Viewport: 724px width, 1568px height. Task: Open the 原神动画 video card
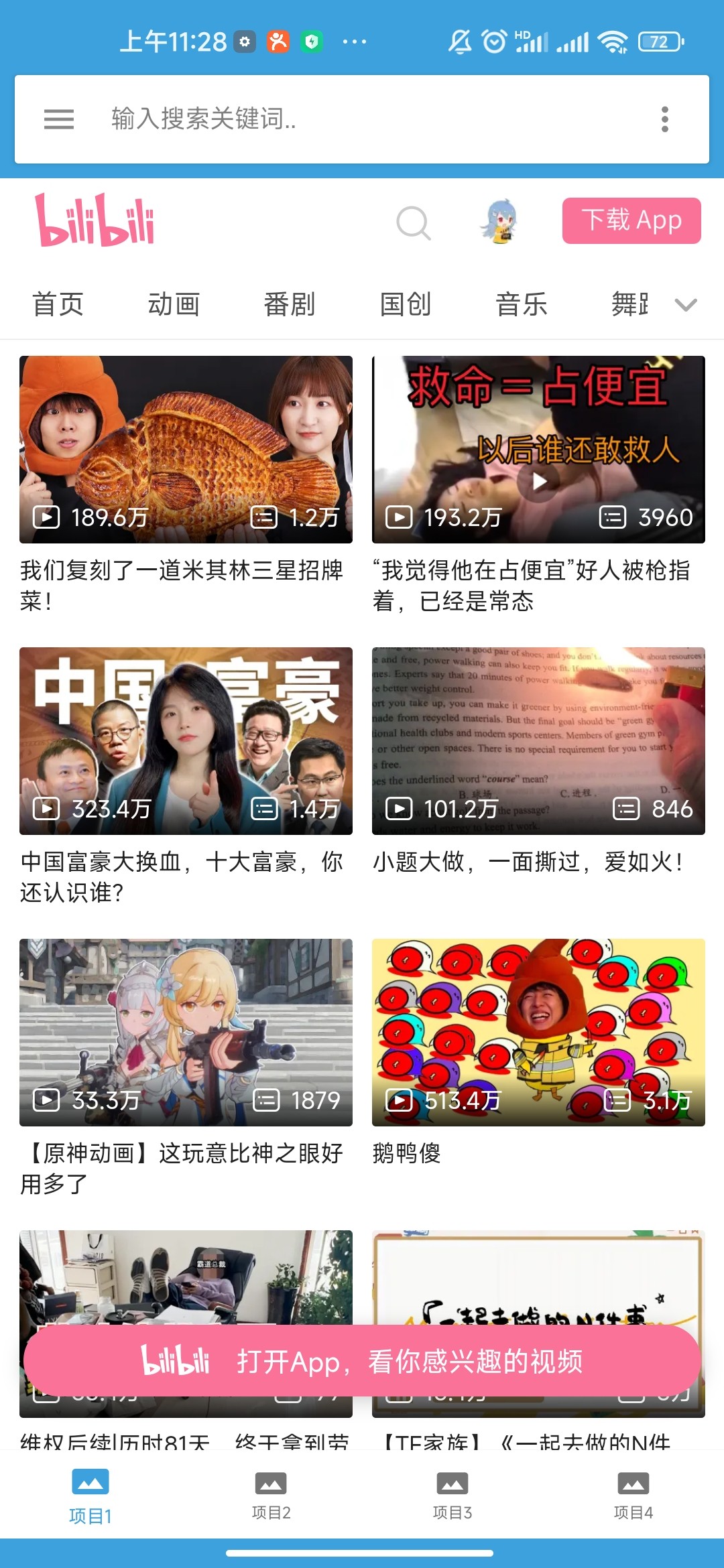tap(186, 1033)
